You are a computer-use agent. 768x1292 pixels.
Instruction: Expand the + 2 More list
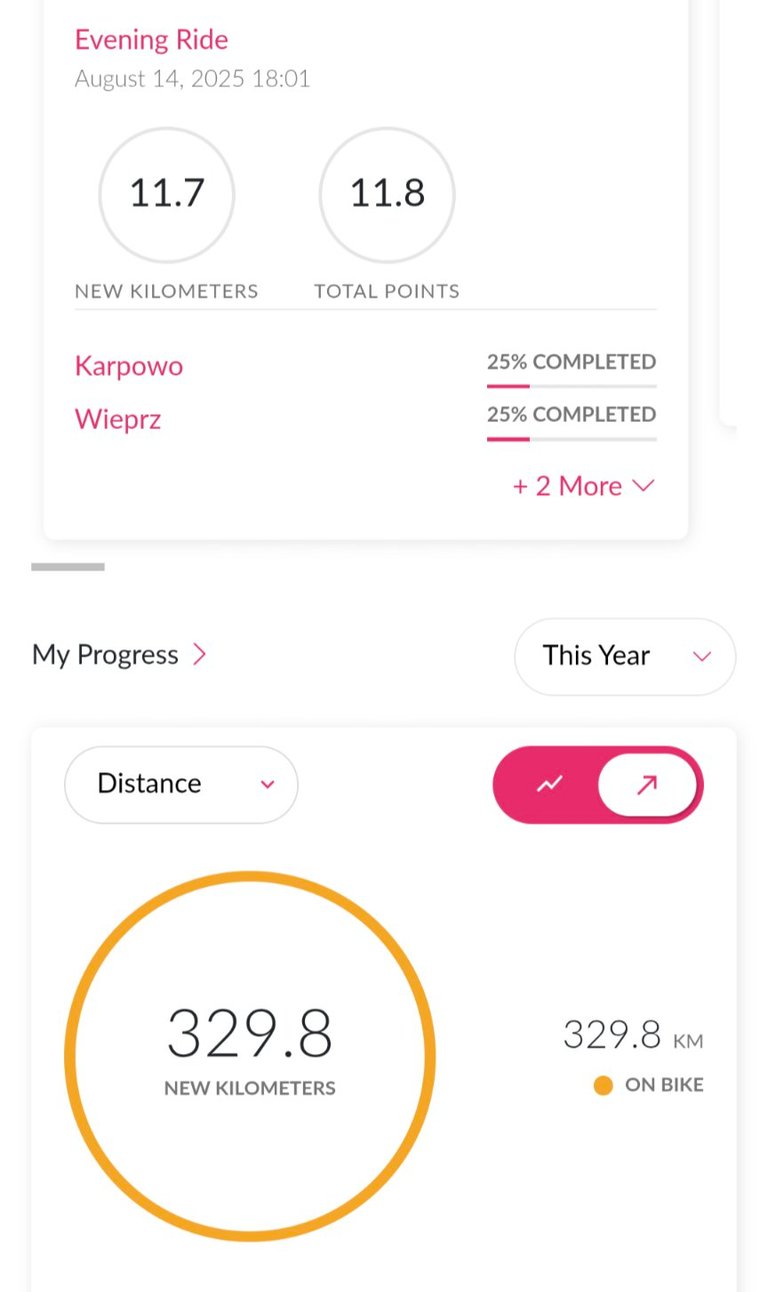pos(583,486)
